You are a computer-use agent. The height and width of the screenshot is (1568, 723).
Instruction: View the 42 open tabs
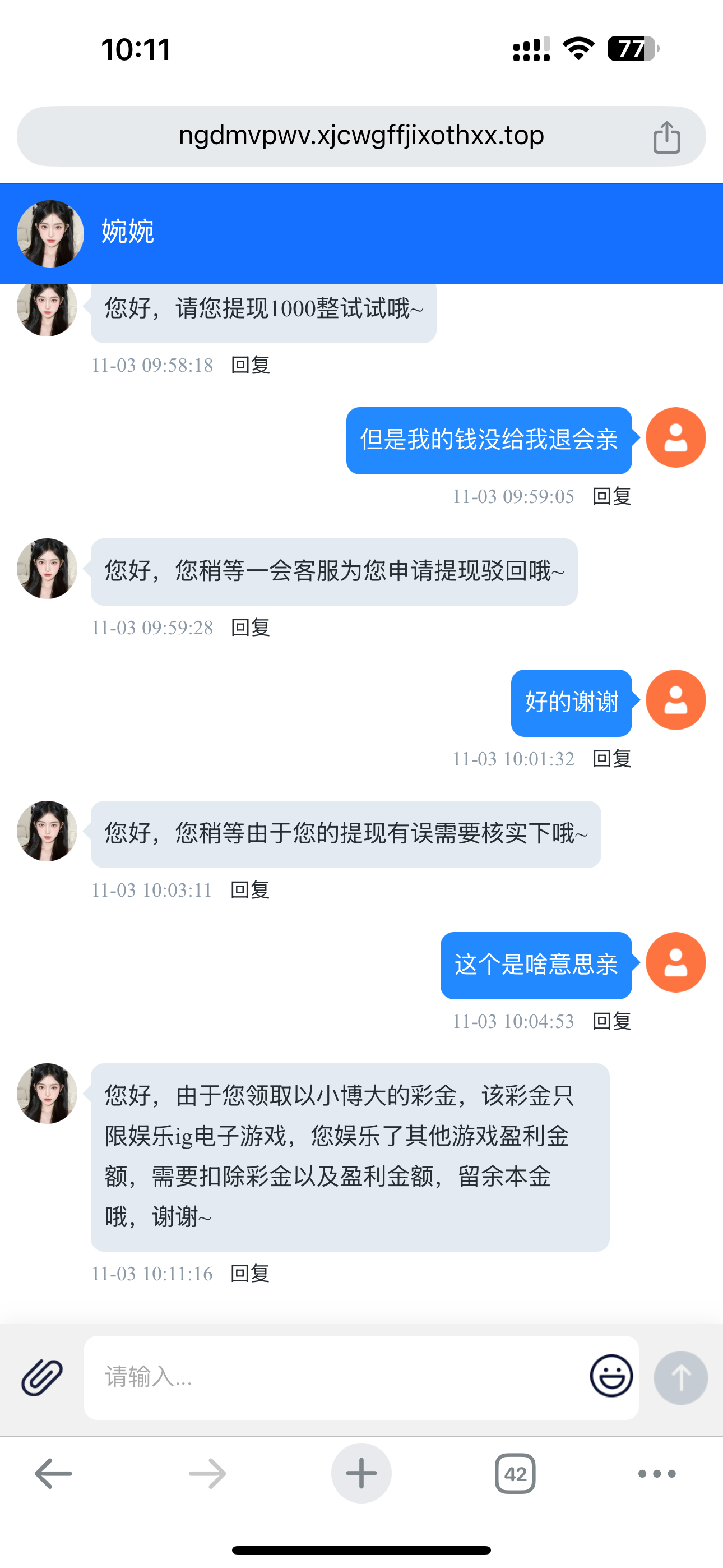point(515,1474)
